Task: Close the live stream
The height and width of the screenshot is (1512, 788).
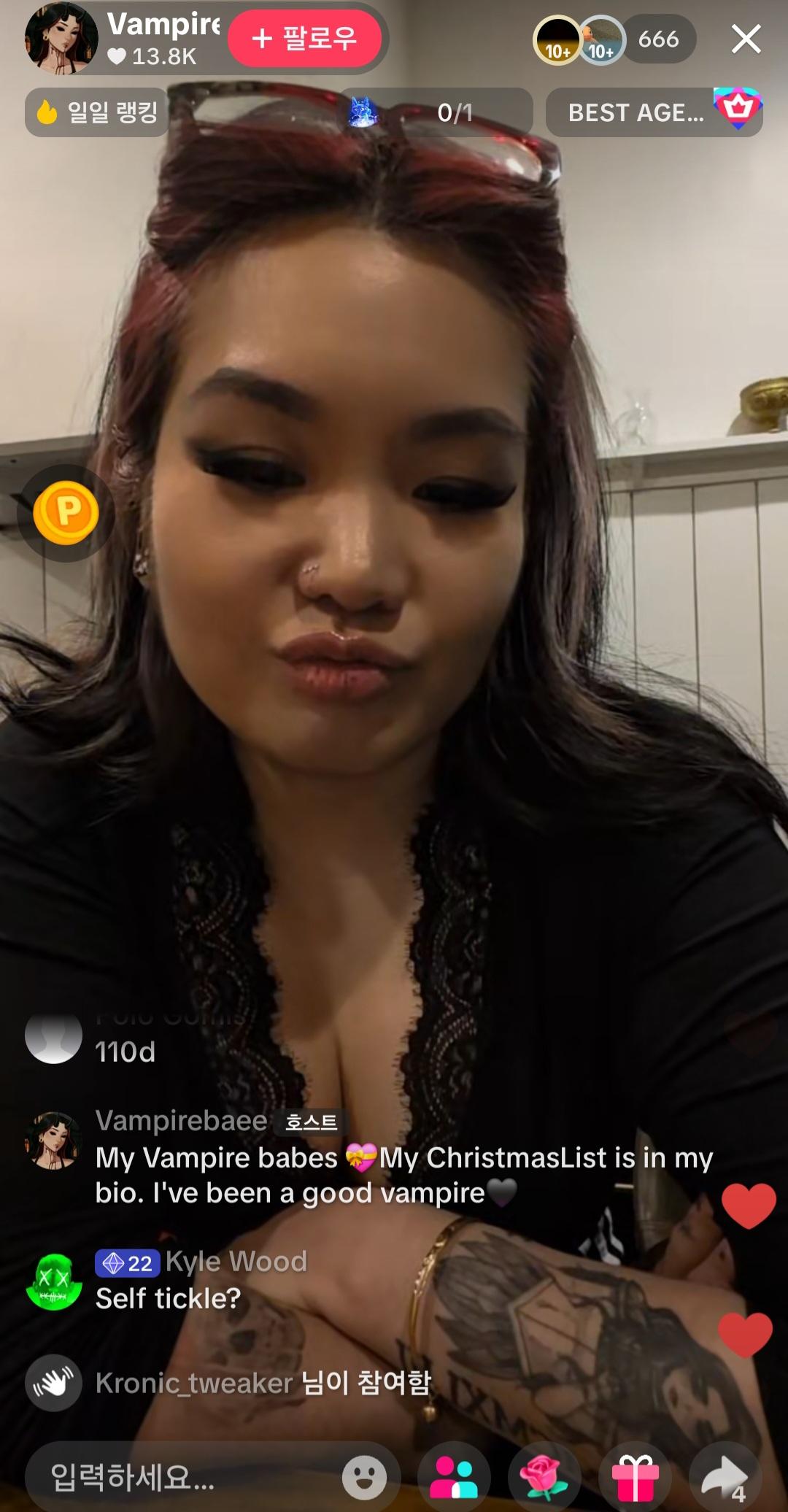Action: (x=746, y=39)
